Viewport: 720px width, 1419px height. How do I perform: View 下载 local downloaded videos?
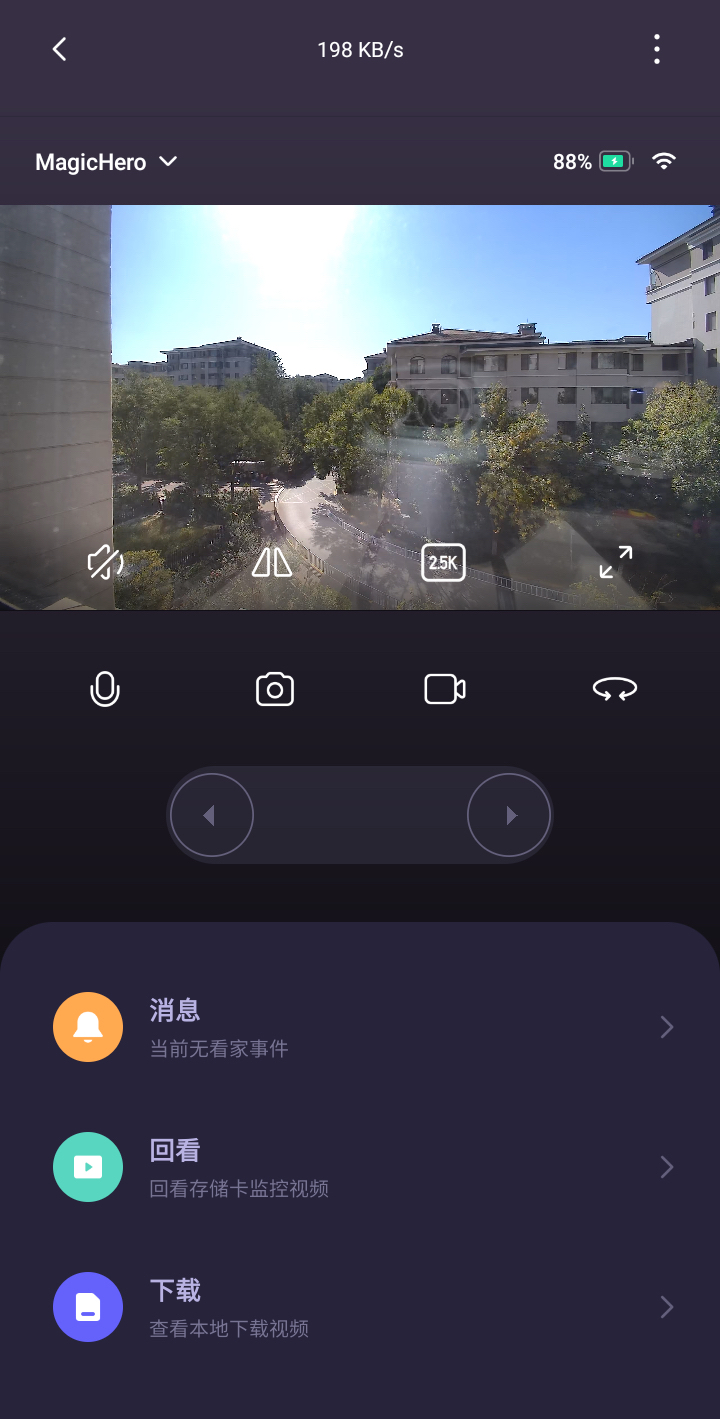[x=360, y=1307]
